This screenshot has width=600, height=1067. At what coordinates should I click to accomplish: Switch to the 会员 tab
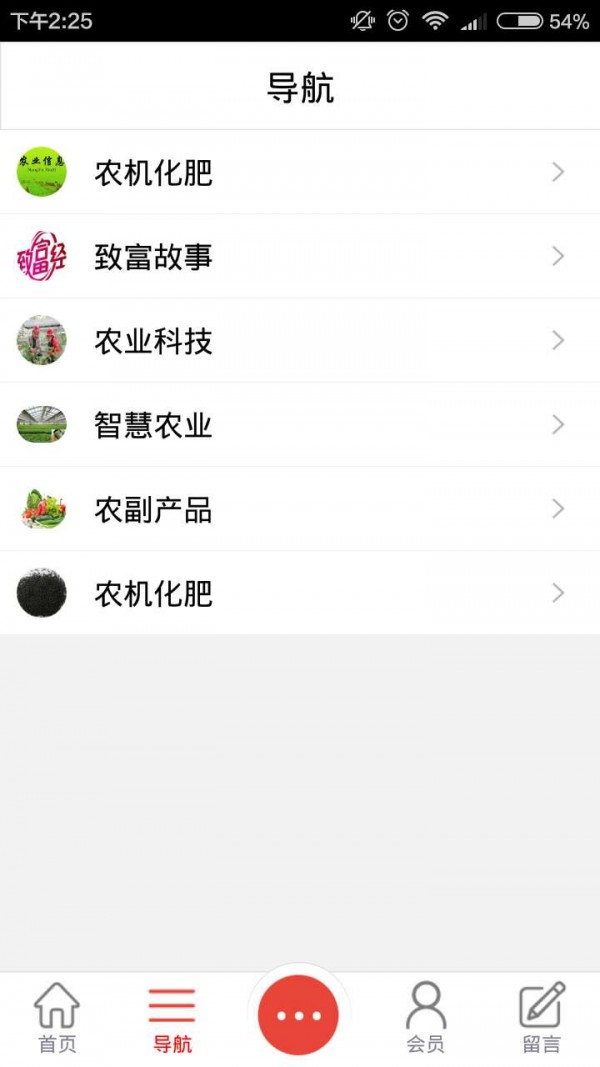click(x=425, y=1018)
